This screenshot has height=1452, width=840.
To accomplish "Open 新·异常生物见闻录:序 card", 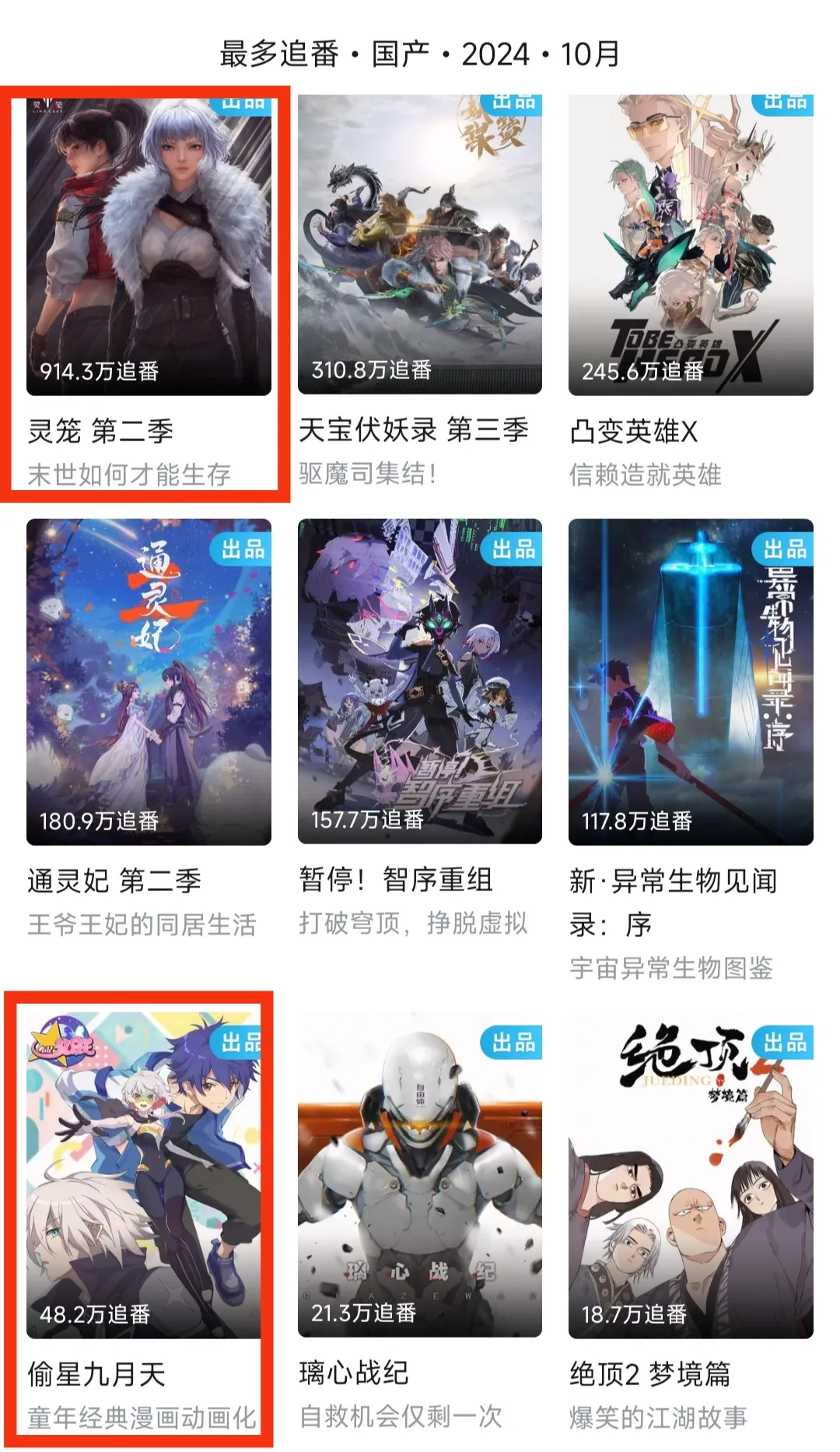I will point(691,682).
